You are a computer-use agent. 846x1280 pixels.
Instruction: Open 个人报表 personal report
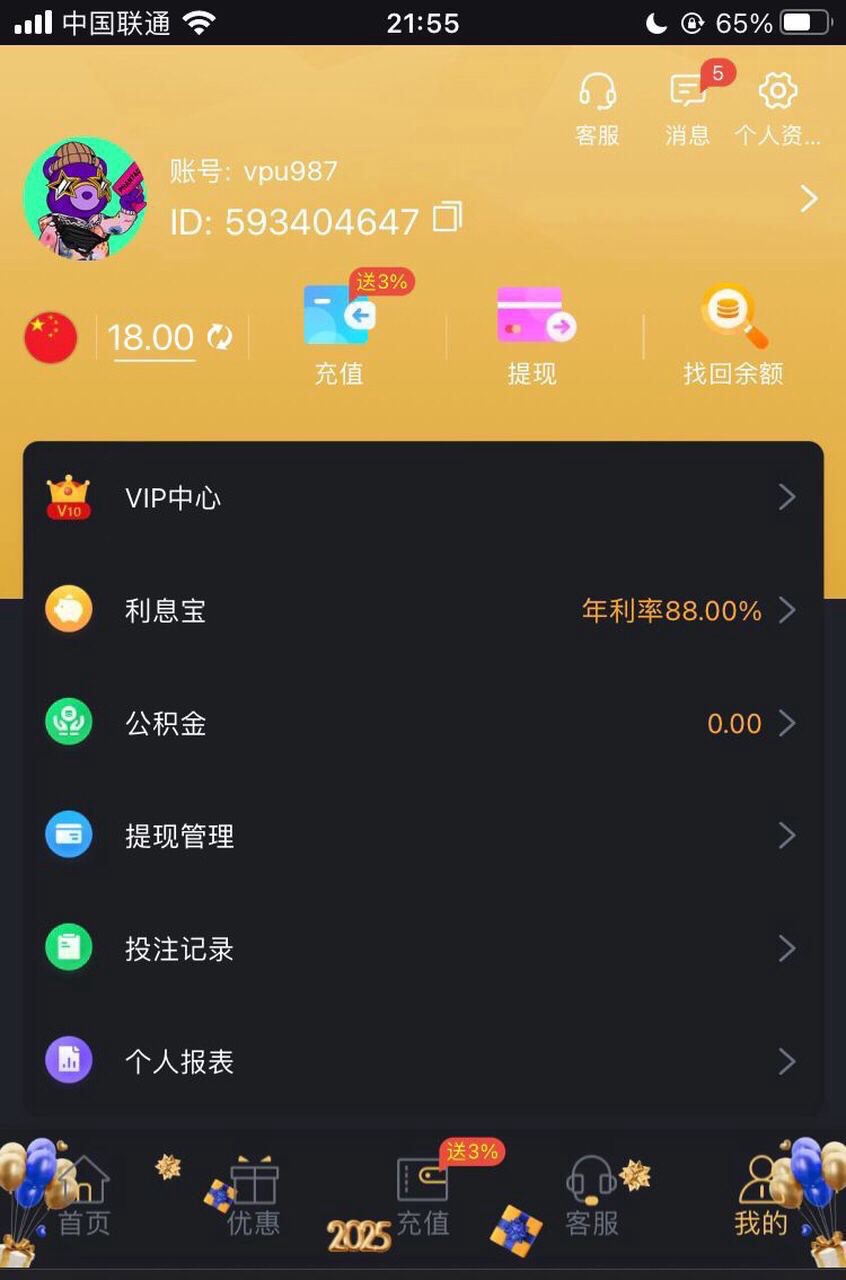[423, 1061]
